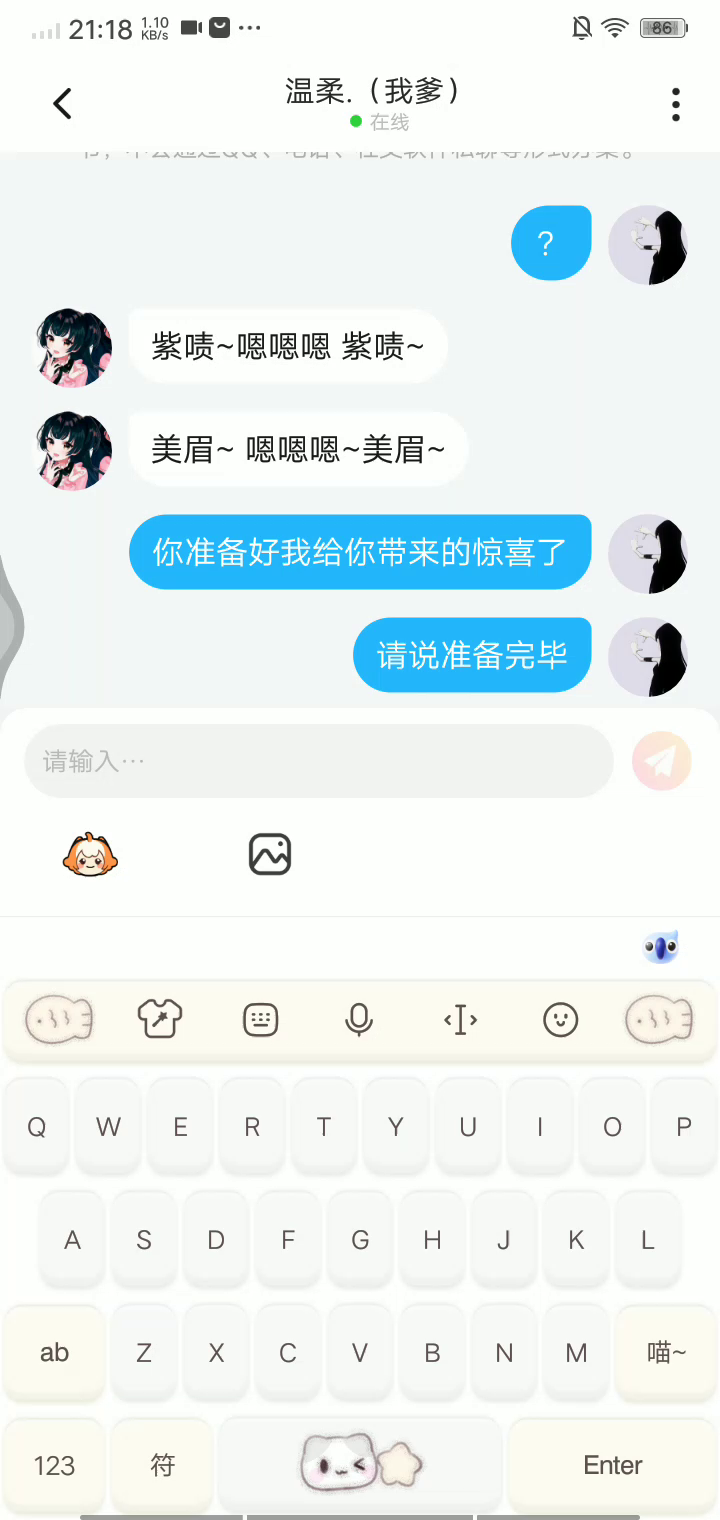Toggle the ab case key
This screenshot has width=720, height=1520.
[54, 1353]
